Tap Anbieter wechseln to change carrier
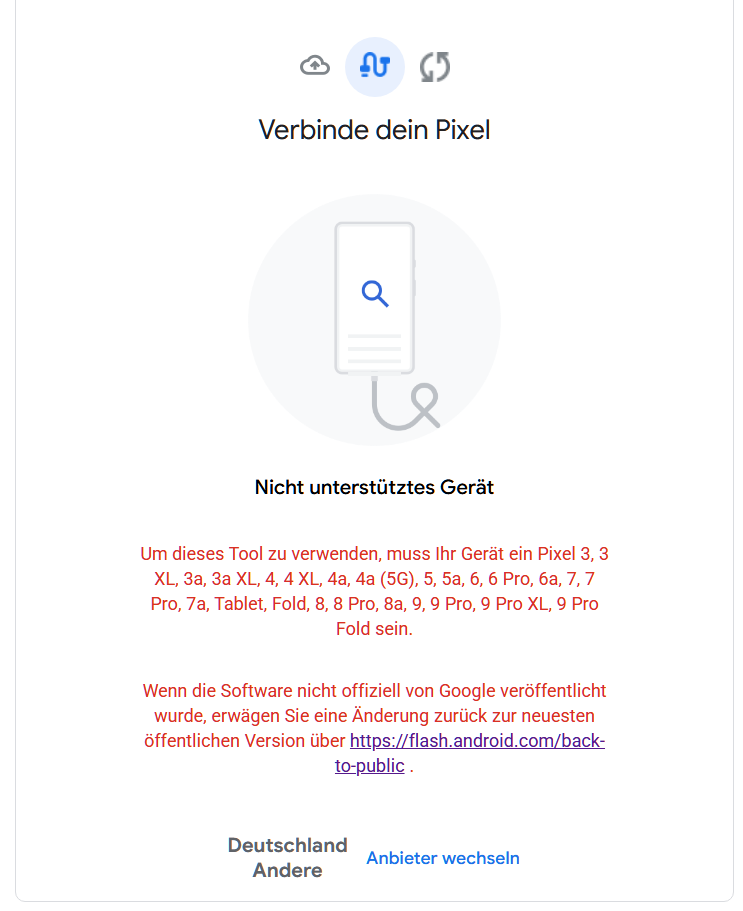The width and height of the screenshot is (743, 911). click(443, 858)
